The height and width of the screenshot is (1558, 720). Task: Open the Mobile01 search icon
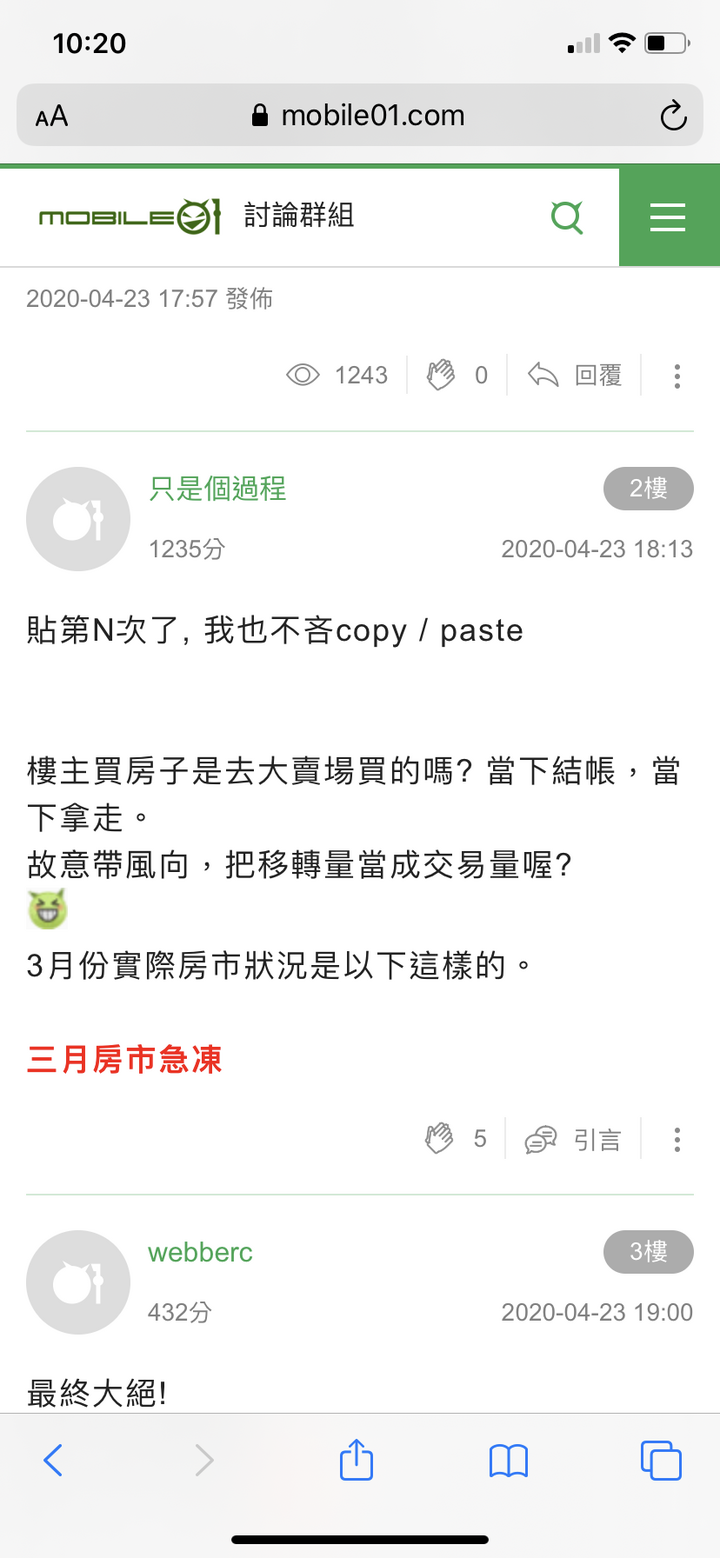click(x=567, y=217)
